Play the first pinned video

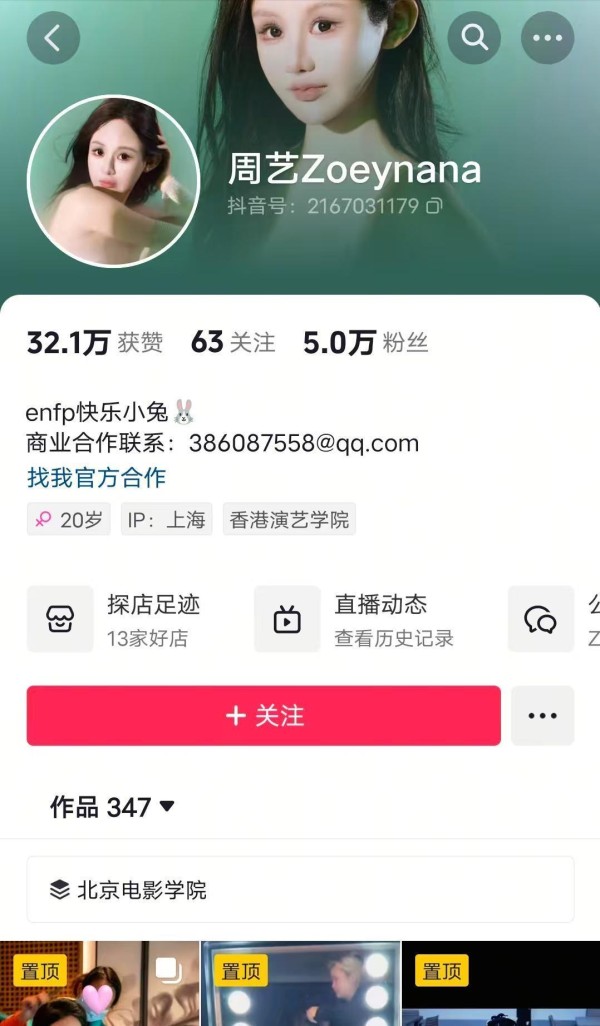(x=99, y=985)
